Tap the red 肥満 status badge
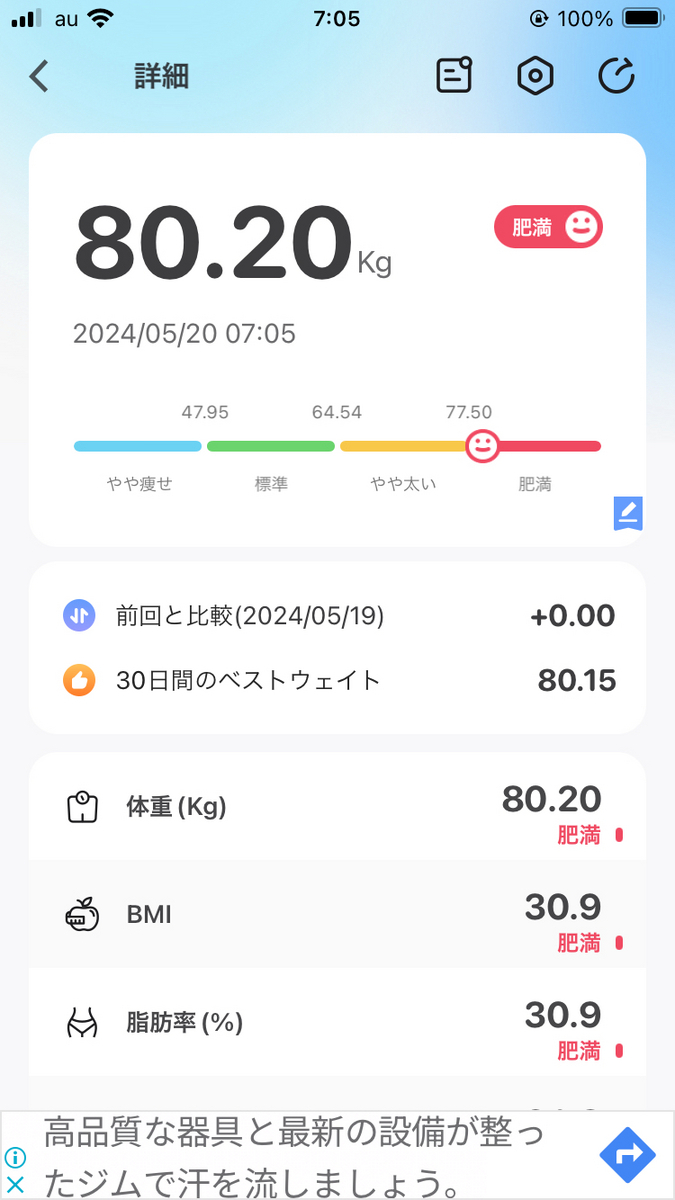The height and width of the screenshot is (1200, 675). click(x=549, y=228)
